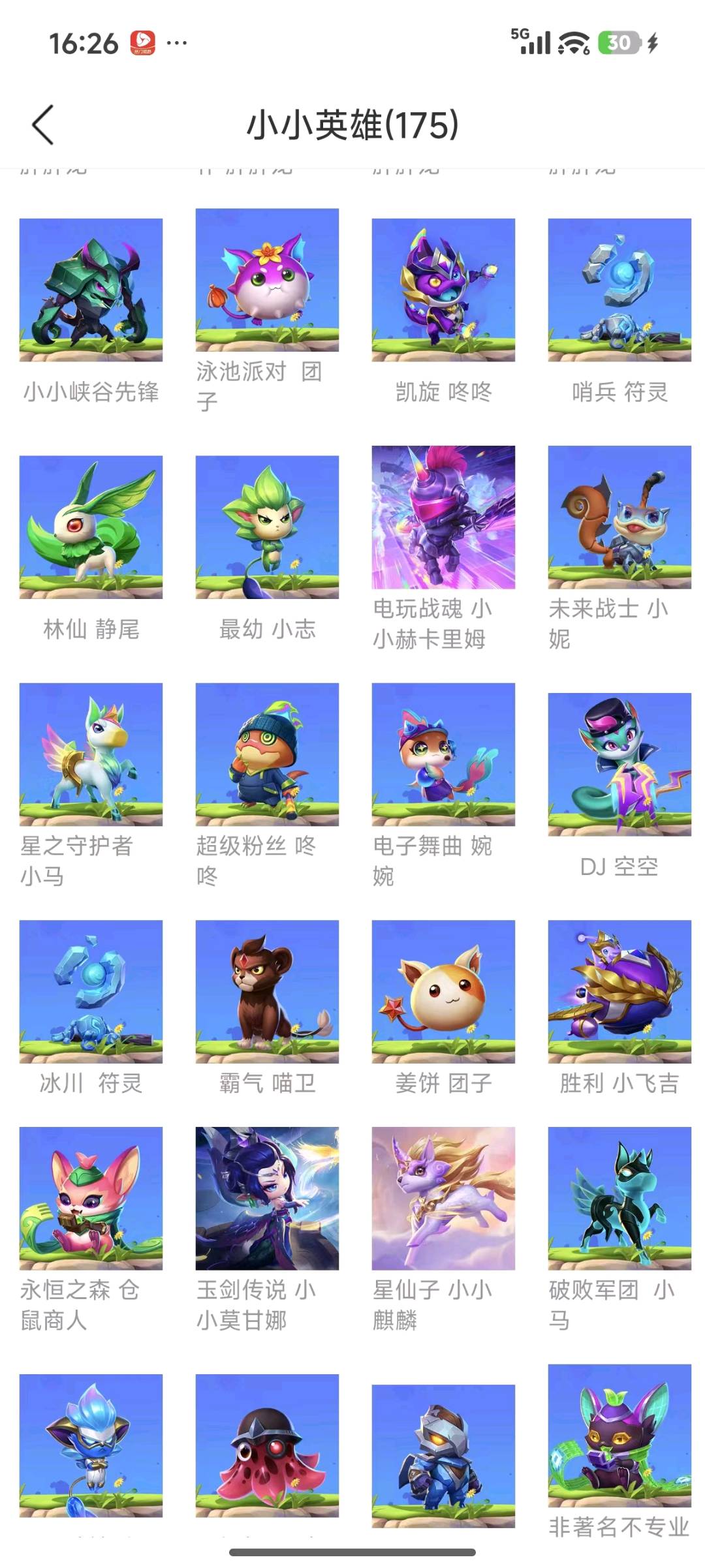
Task: Open 哨兵 符灵
Action: [619, 290]
